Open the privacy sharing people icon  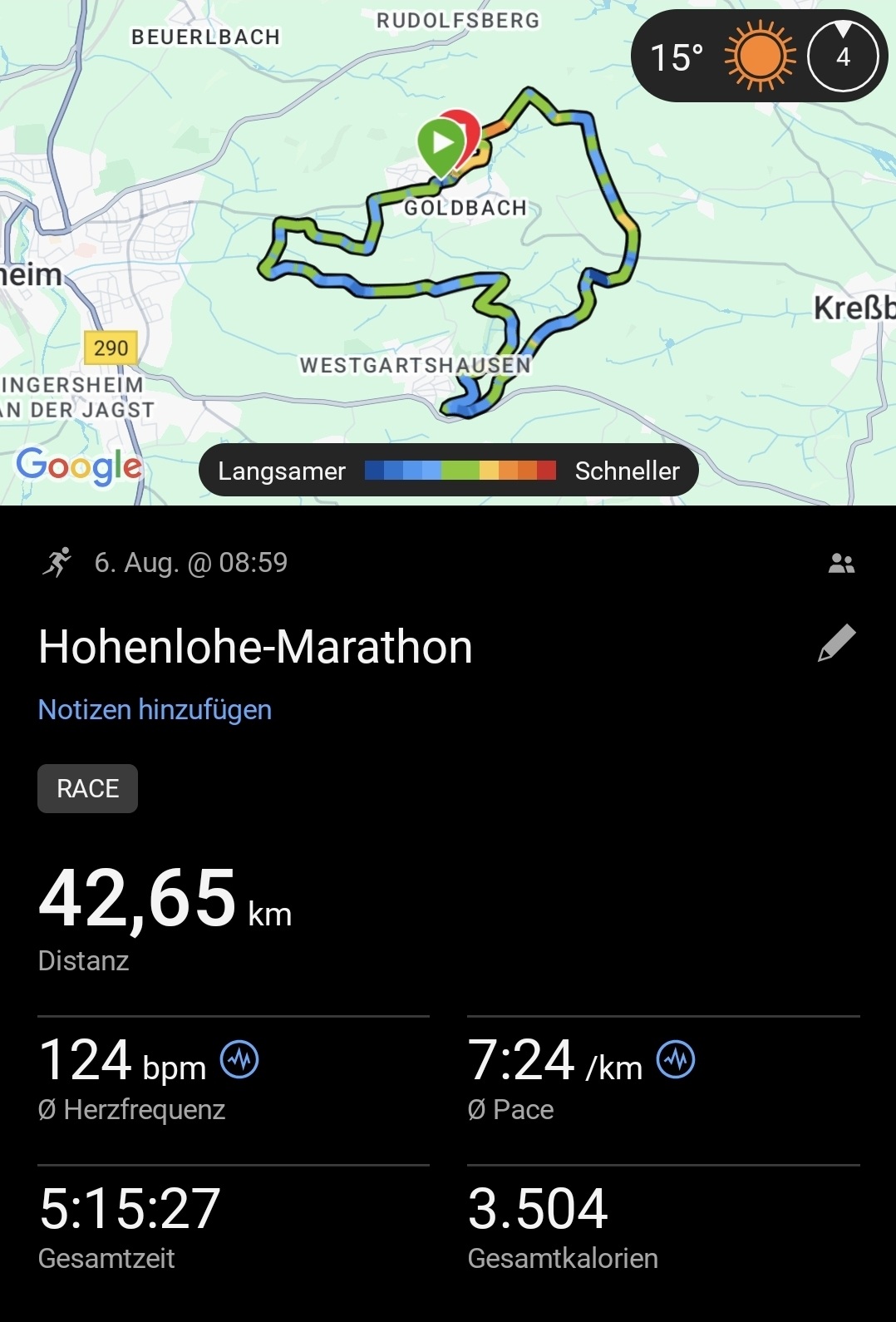841,564
